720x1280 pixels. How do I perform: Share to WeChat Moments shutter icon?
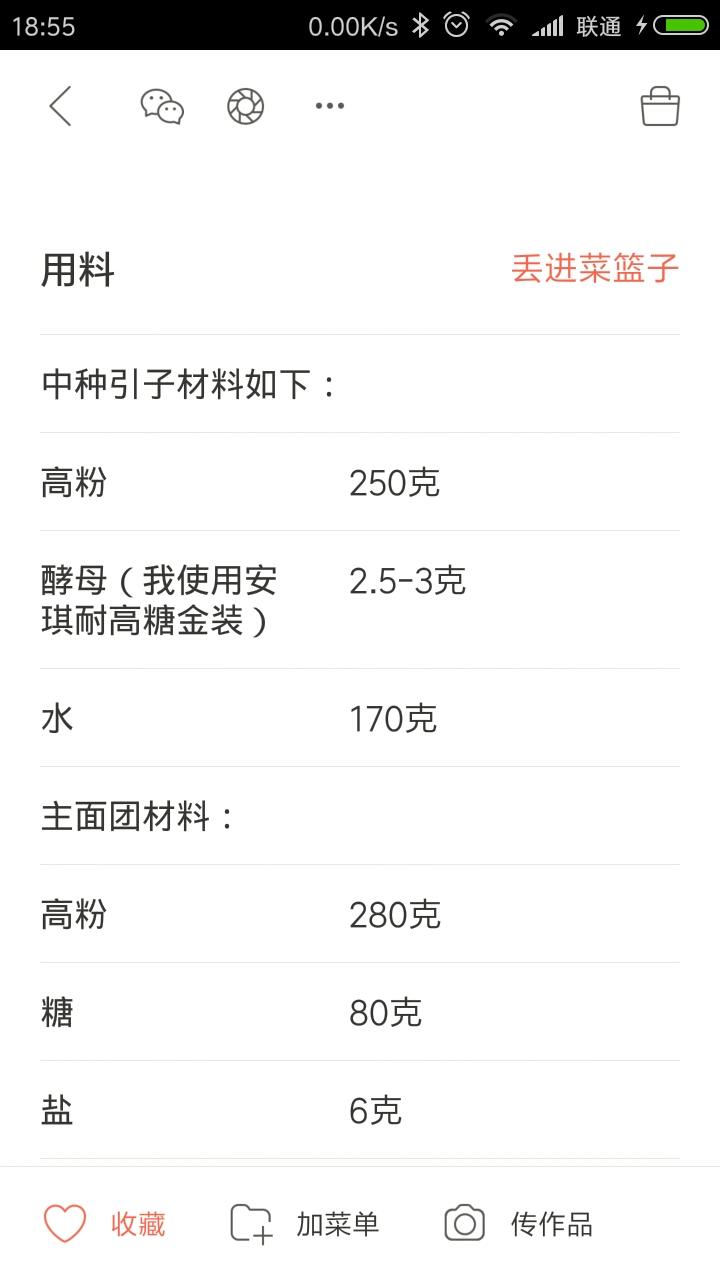click(x=245, y=106)
